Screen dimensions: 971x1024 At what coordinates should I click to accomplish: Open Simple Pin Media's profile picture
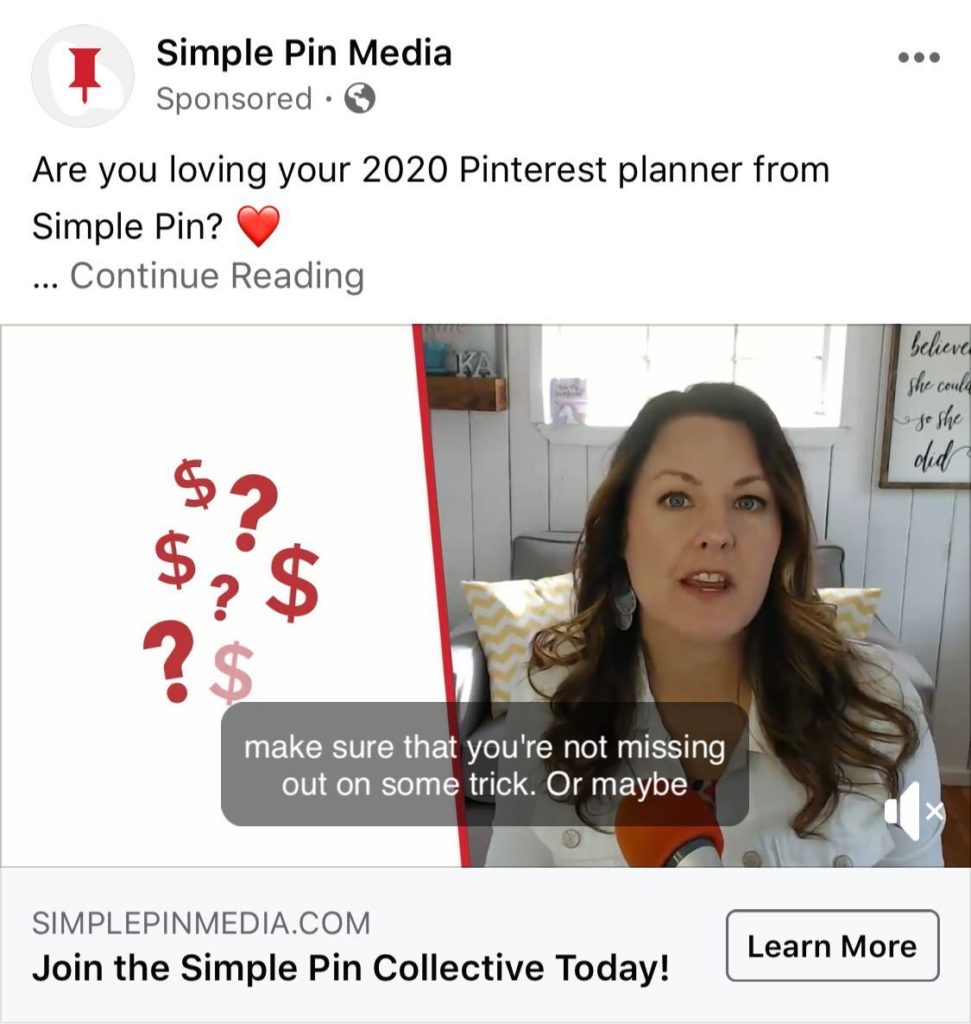[x=83, y=76]
